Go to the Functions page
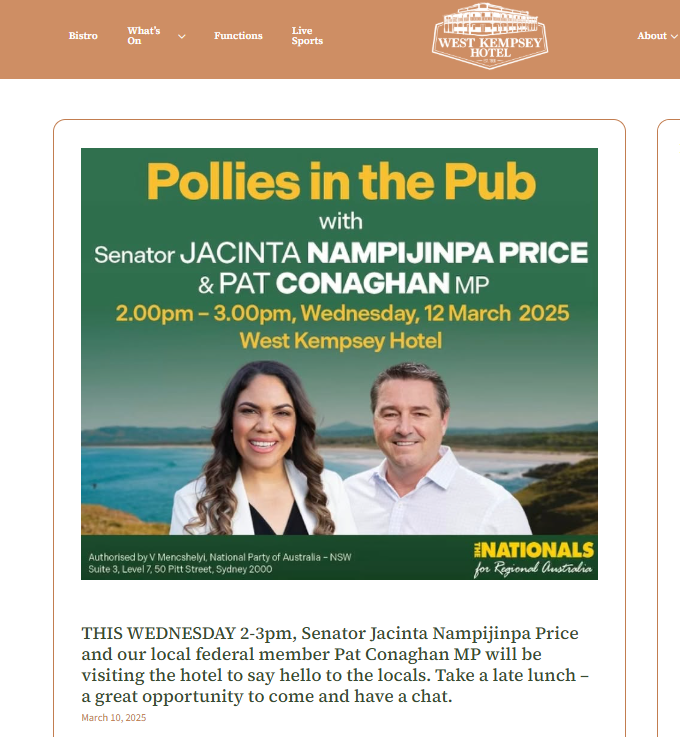Screen dimensions: 680x737 (238, 36)
